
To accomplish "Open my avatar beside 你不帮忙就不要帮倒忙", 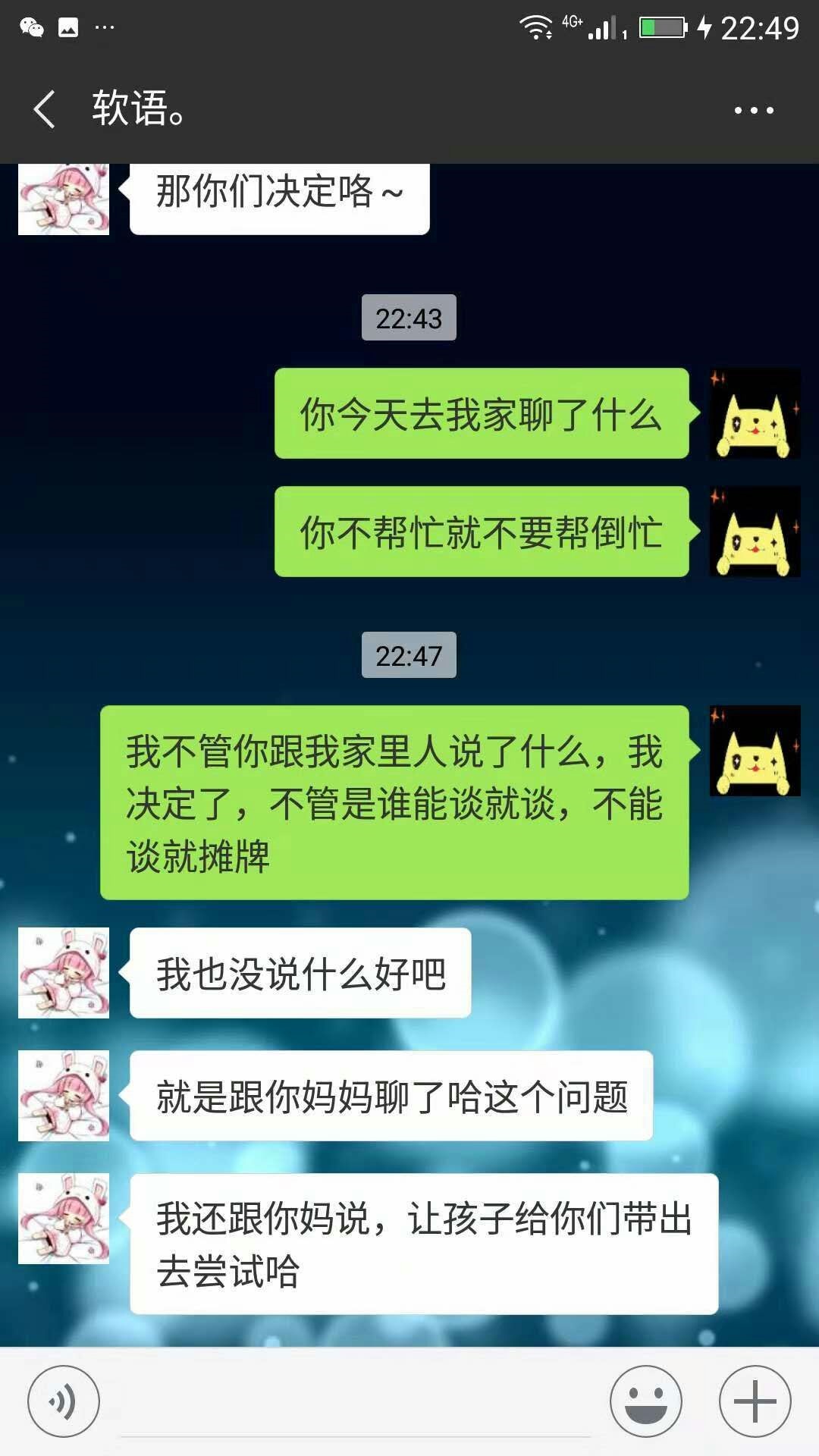I will click(x=755, y=532).
